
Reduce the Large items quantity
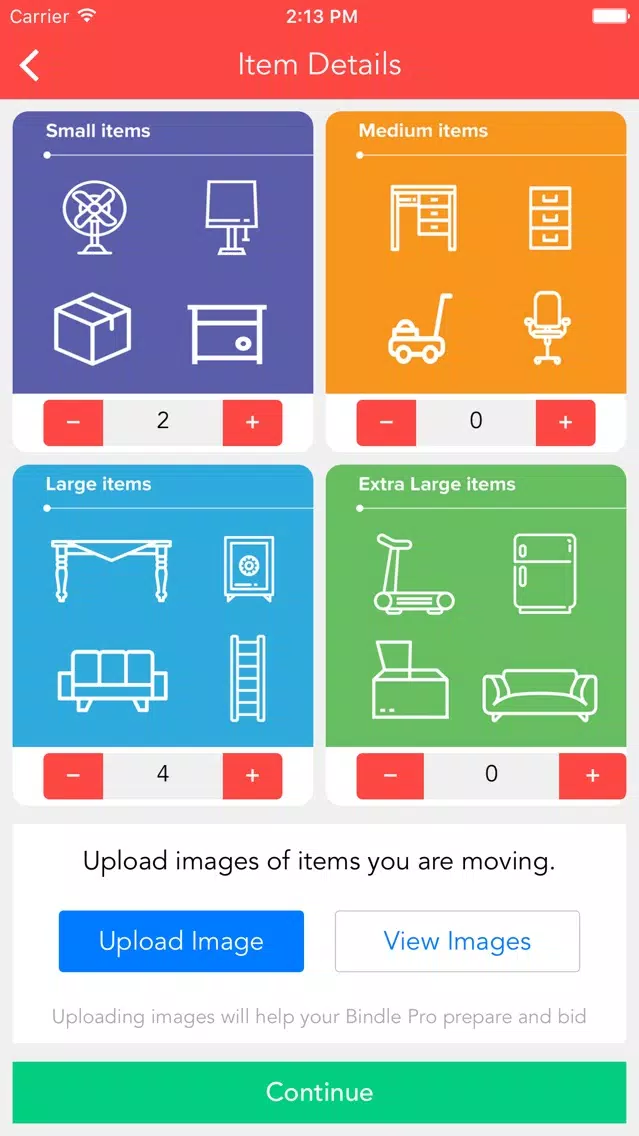73,776
